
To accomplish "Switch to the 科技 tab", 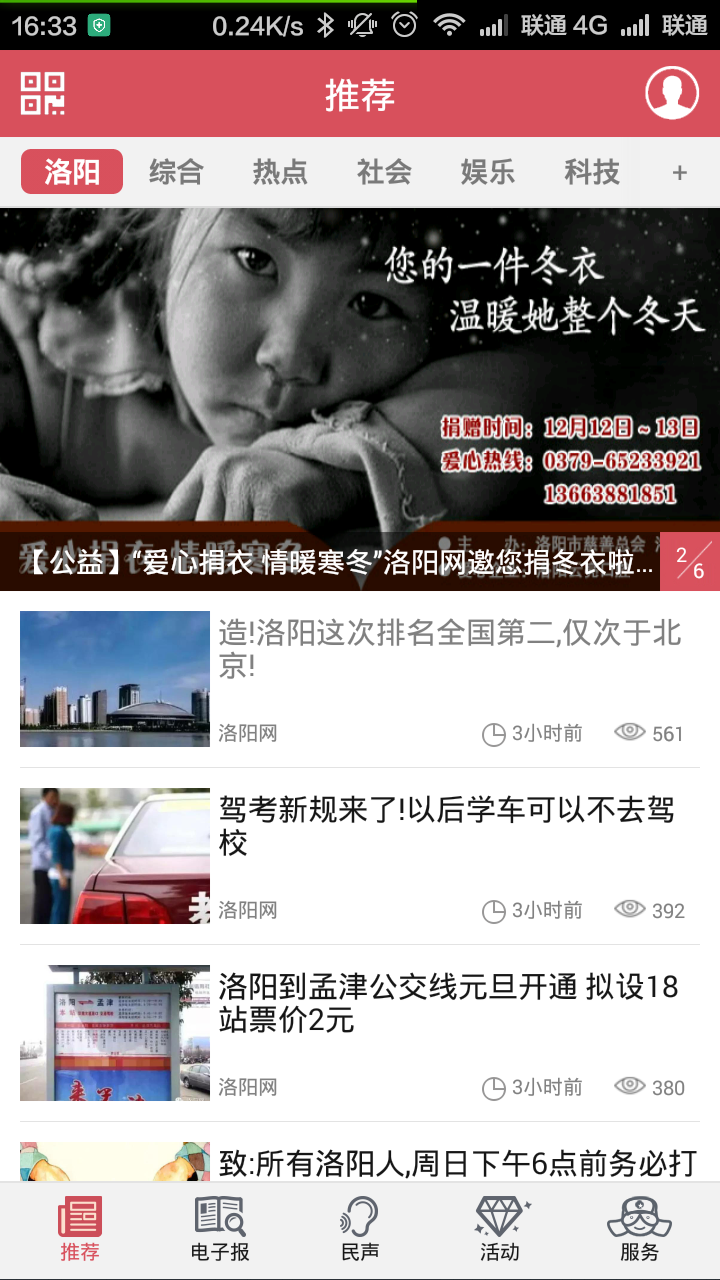I will 592,172.
